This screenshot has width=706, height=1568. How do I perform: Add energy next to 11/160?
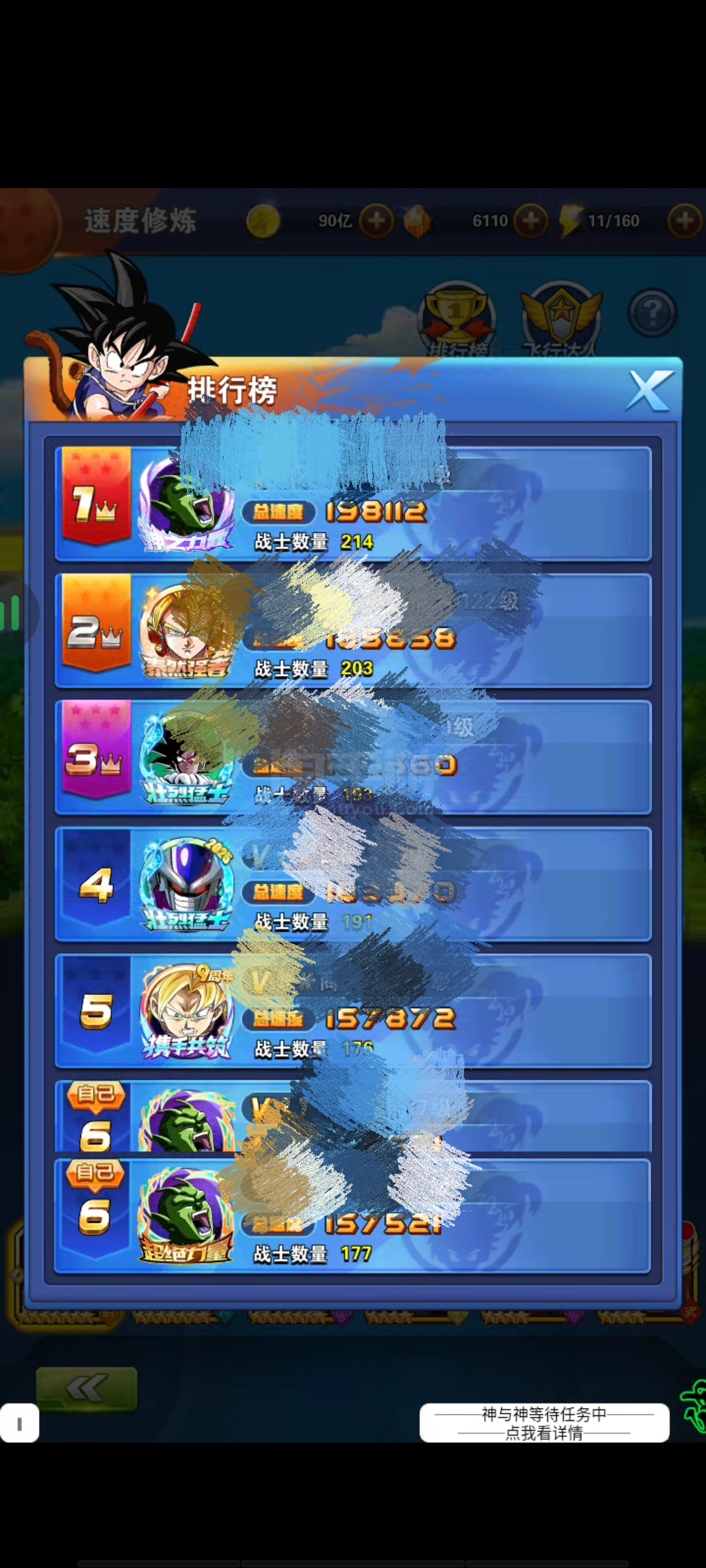684,221
